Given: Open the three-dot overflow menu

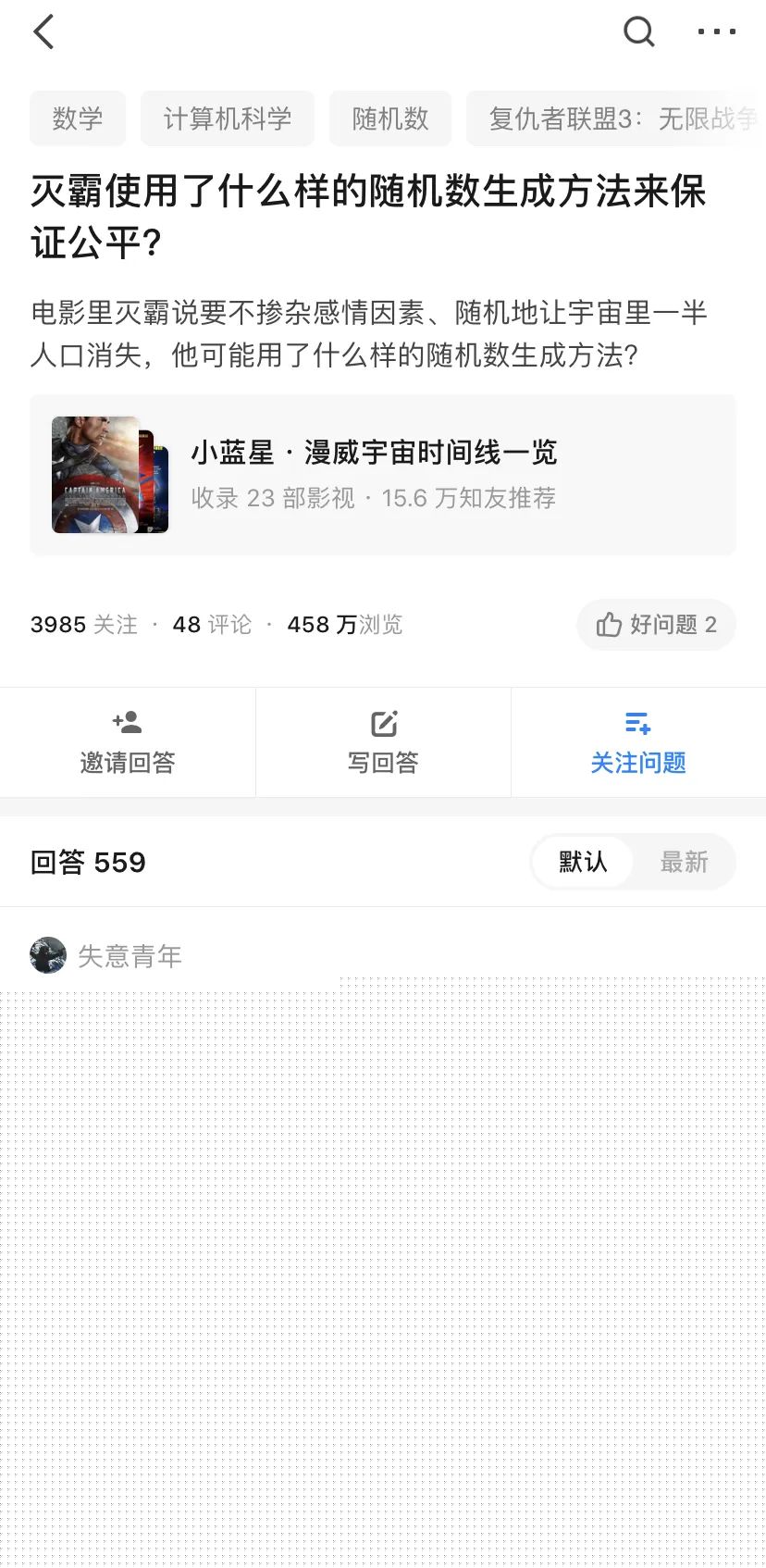Looking at the screenshot, I should (x=717, y=31).
